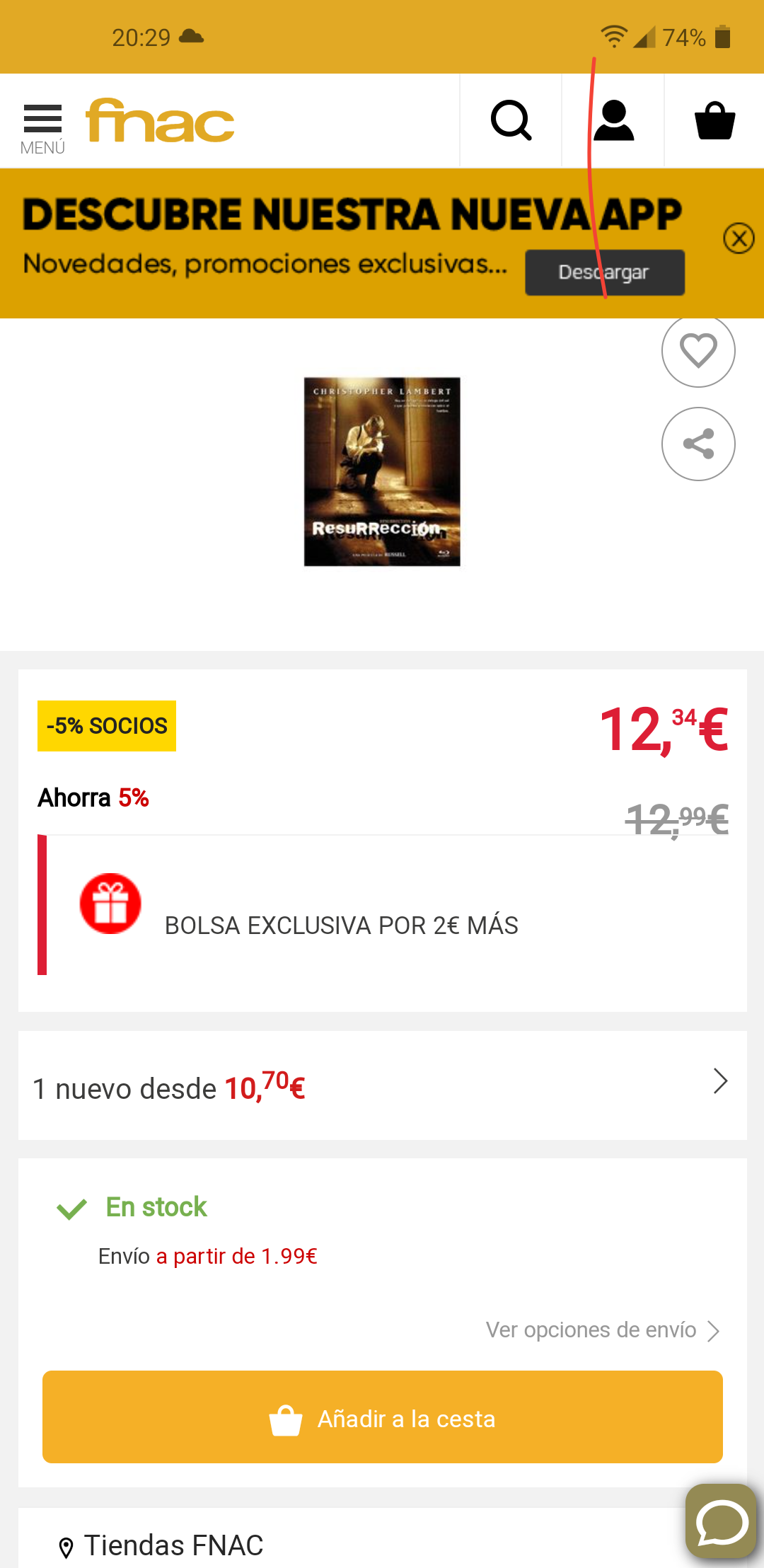Open the search icon
The width and height of the screenshot is (764, 1568).
click(511, 121)
